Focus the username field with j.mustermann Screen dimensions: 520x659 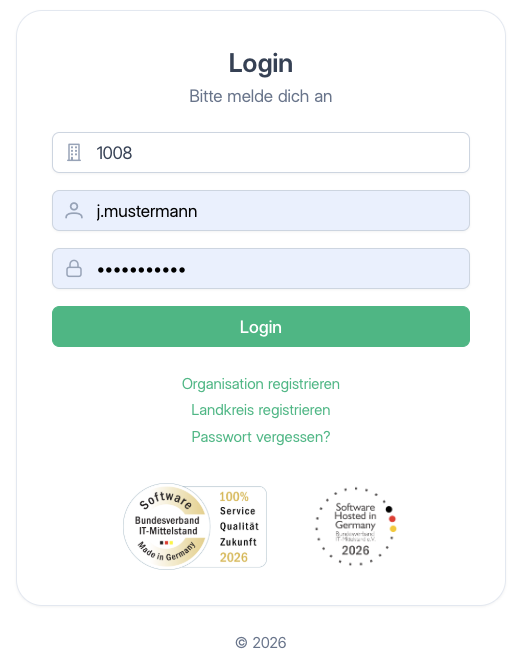[x=261, y=211]
